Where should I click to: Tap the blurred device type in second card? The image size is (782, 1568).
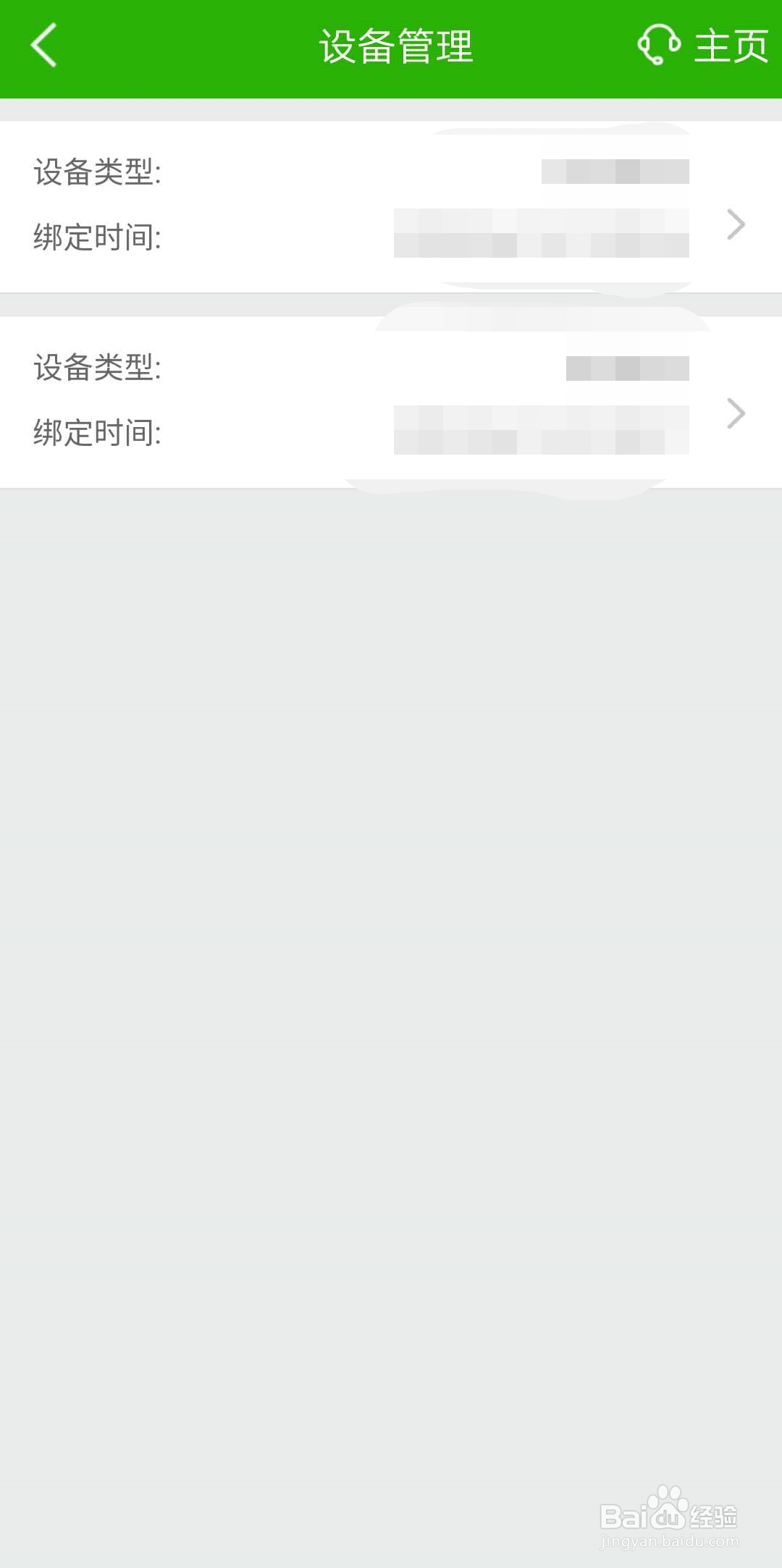point(626,368)
